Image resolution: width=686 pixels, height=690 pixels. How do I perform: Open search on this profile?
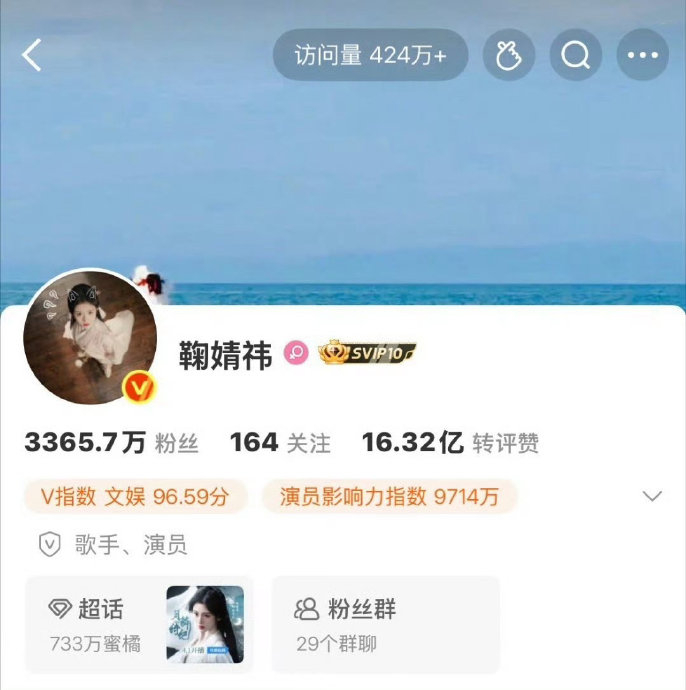[576, 55]
